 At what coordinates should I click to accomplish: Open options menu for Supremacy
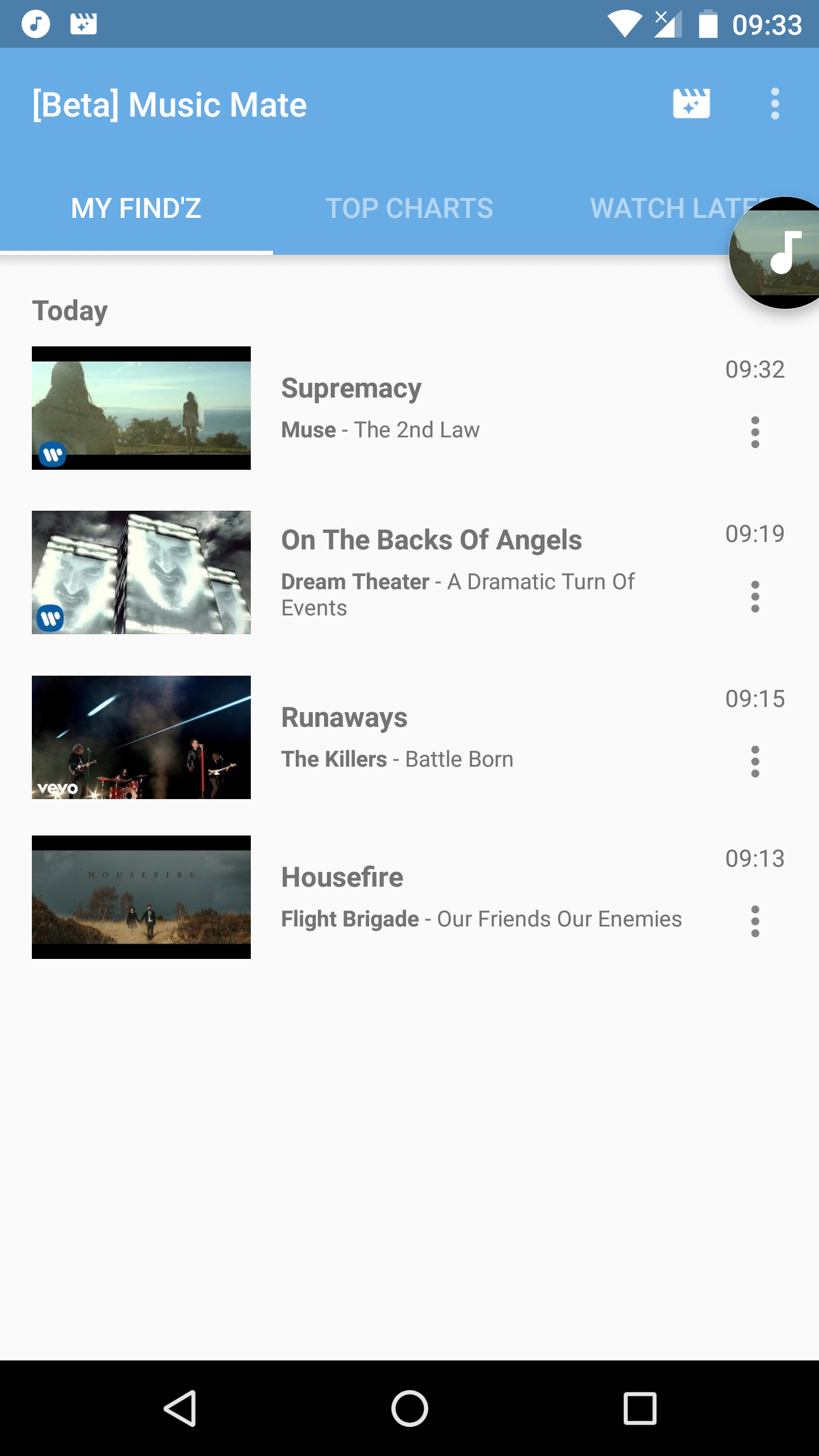tap(755, 433)
